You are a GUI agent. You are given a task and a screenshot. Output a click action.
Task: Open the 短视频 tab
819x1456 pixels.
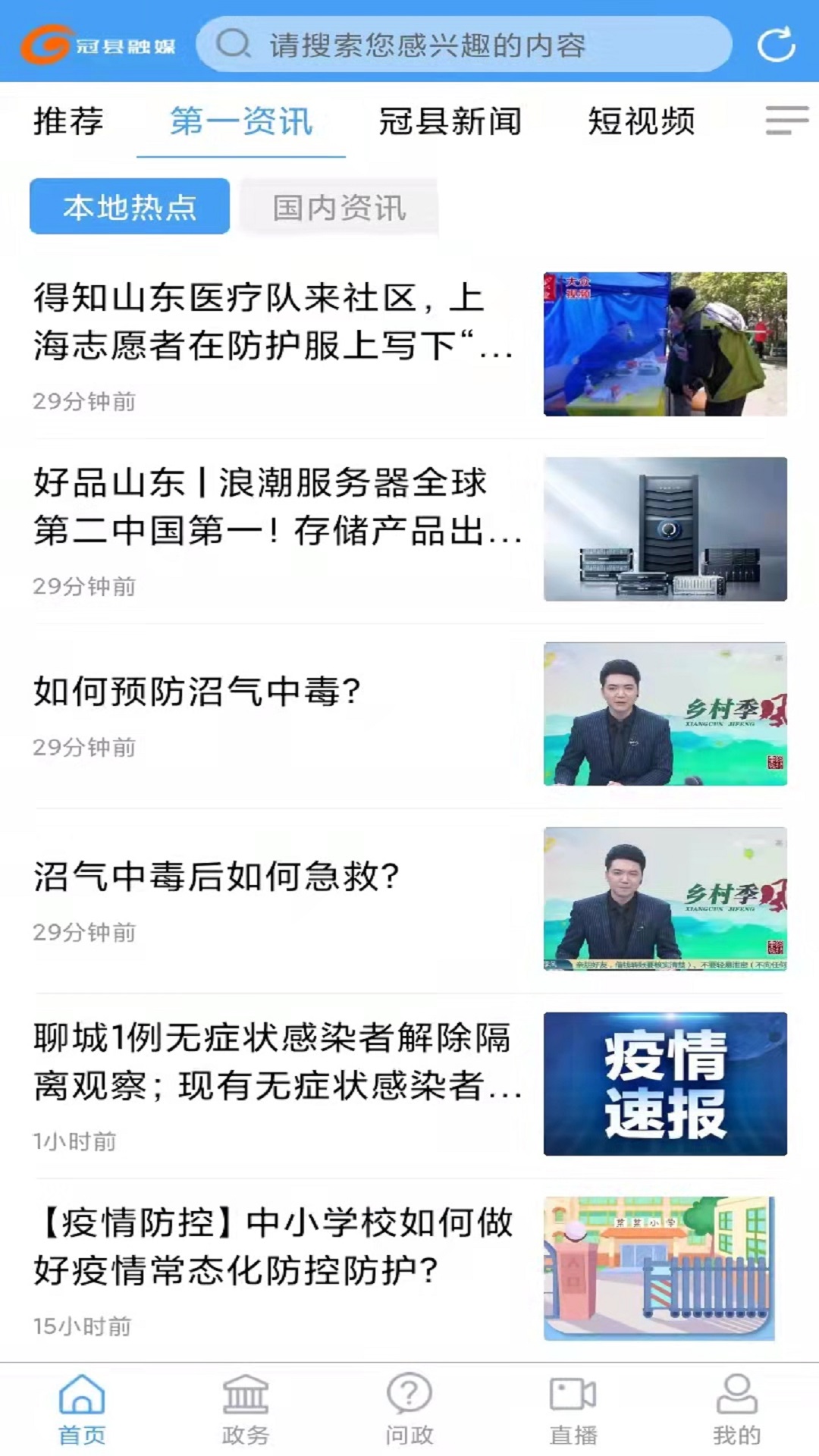tap(642, 121)
